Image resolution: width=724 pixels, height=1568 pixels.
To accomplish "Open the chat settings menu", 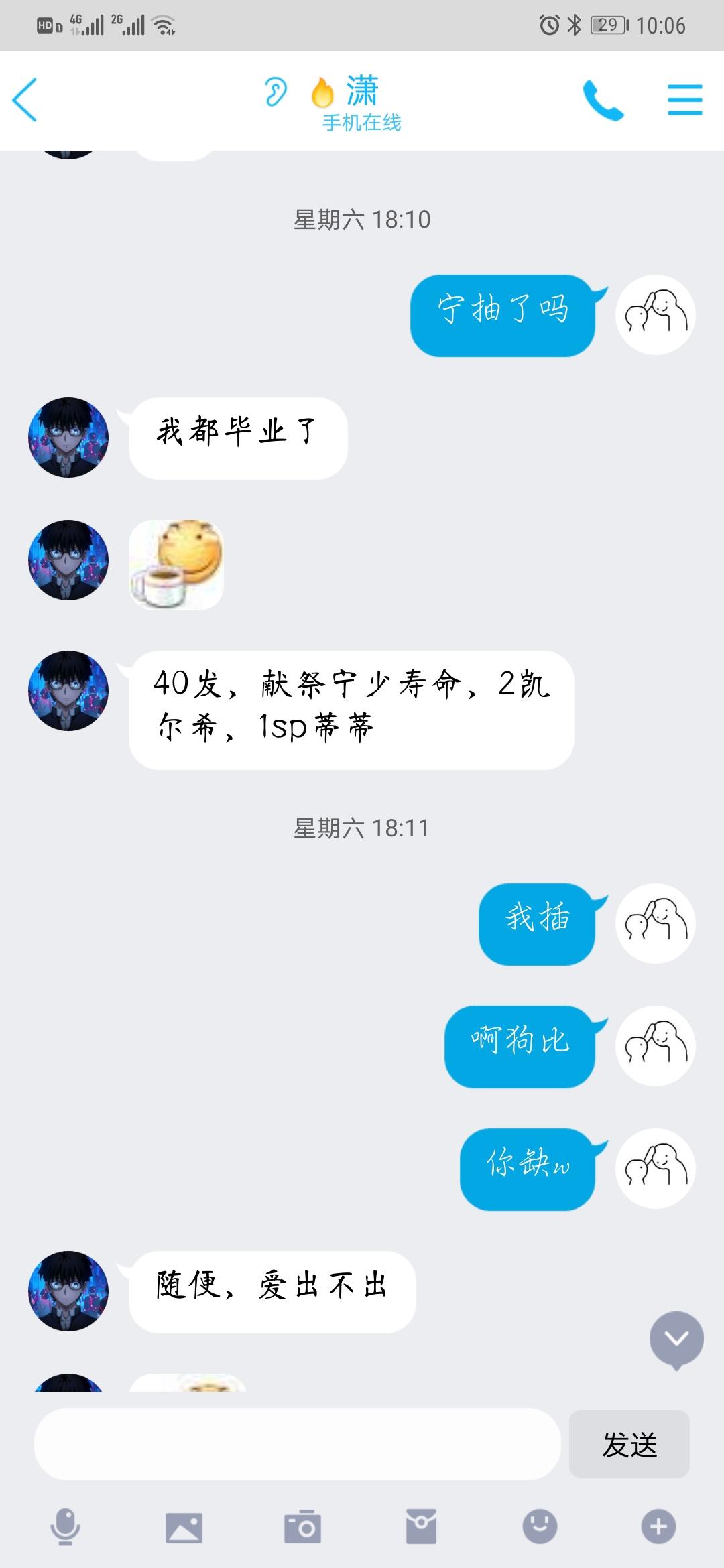I will pos(684,101).
